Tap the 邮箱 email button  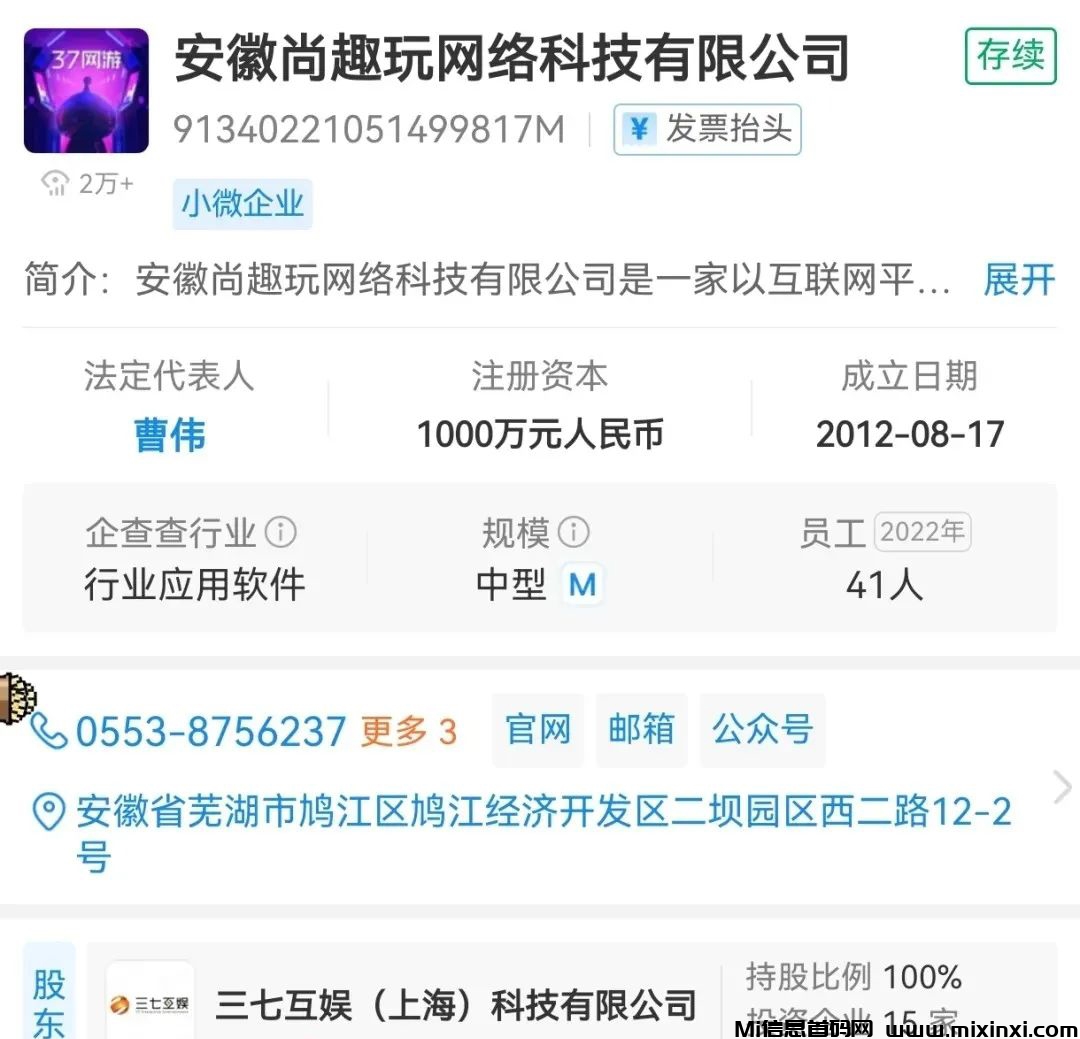click(x=641, y=730)
